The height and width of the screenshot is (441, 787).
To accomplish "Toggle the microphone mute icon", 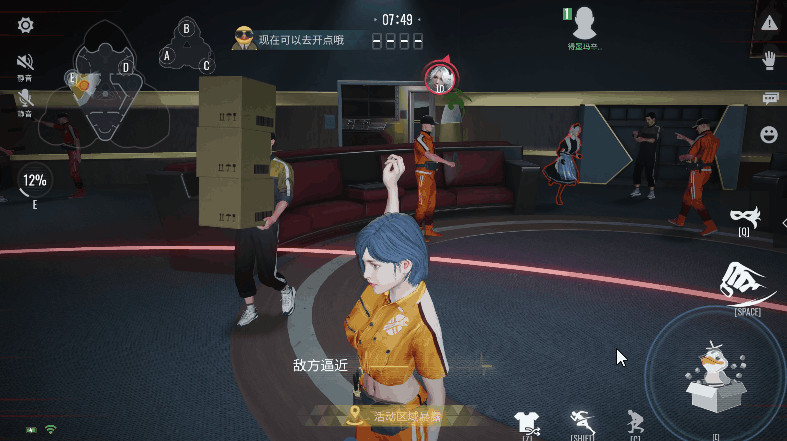I will [24, 98].
